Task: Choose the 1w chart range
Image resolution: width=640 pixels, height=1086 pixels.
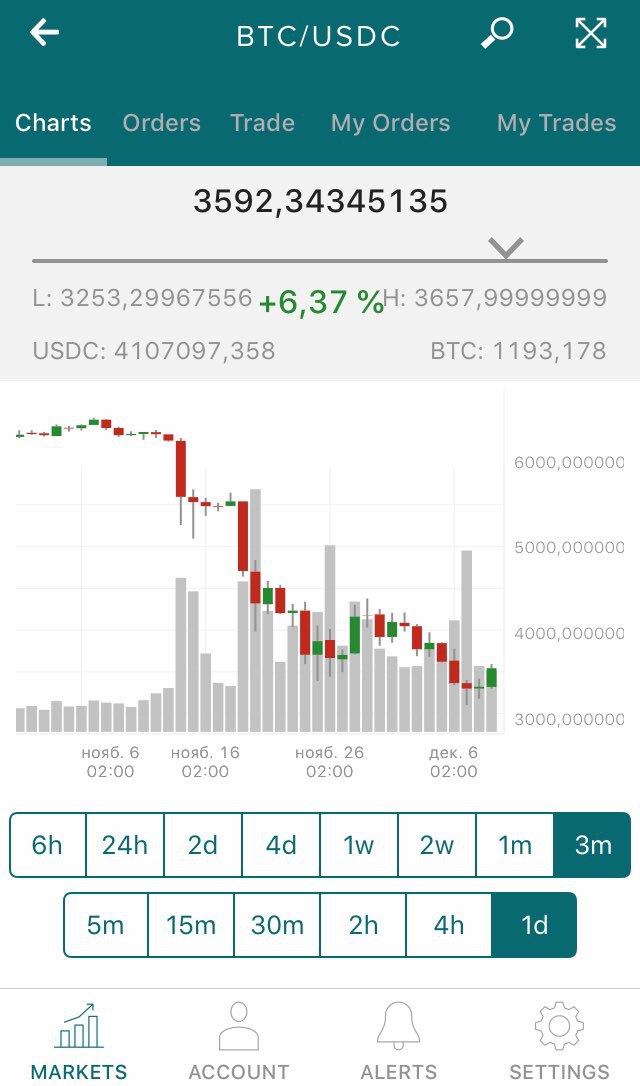Action: pos(359,845)
